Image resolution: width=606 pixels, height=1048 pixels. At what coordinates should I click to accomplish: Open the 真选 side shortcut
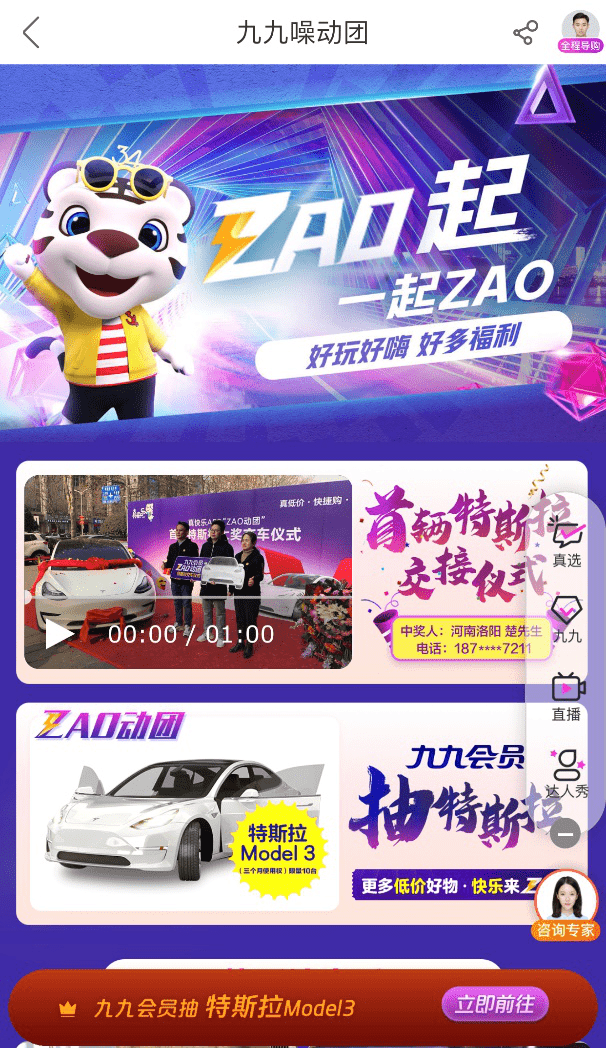coord(567,544)
